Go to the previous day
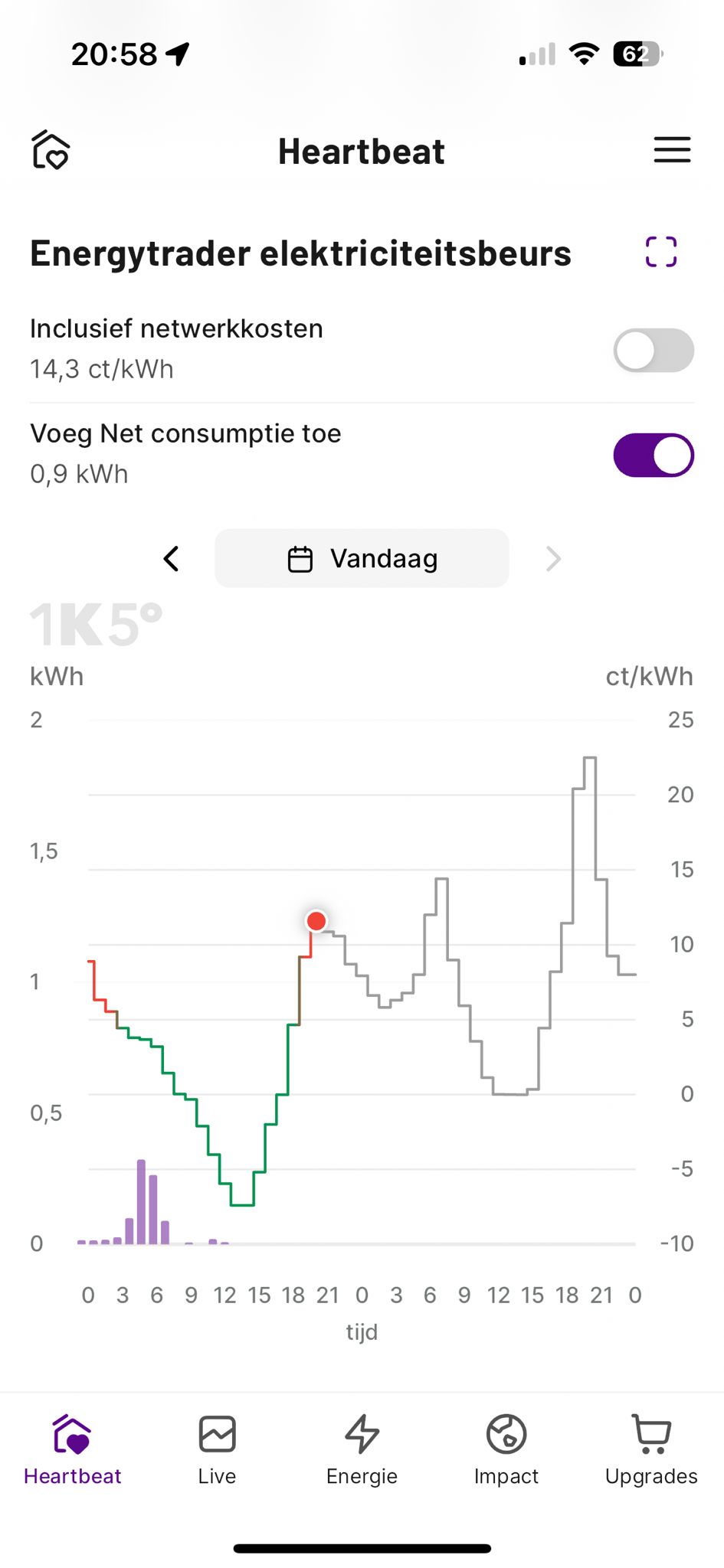724x1568 pixels. pos(172,559)
